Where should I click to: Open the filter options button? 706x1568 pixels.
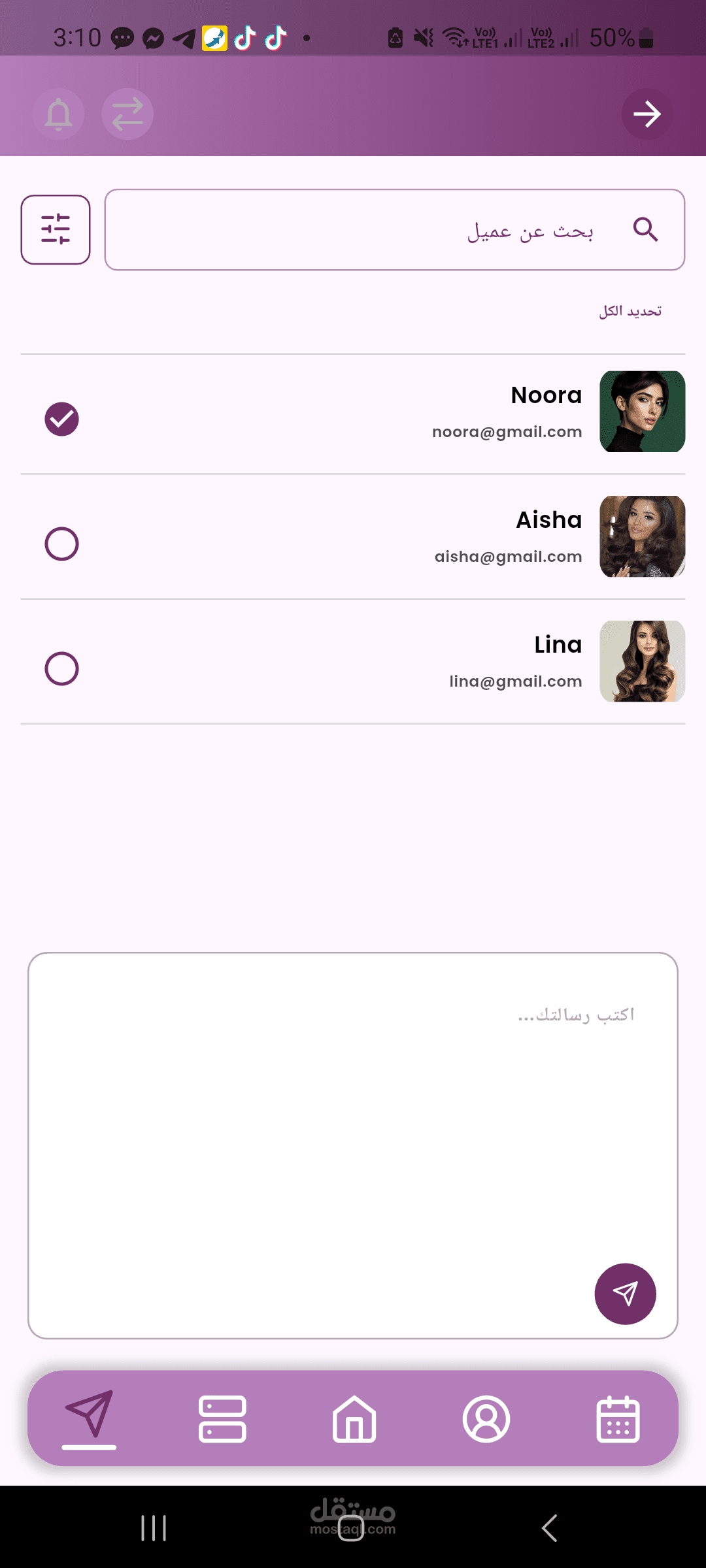[x=56, y=229]
